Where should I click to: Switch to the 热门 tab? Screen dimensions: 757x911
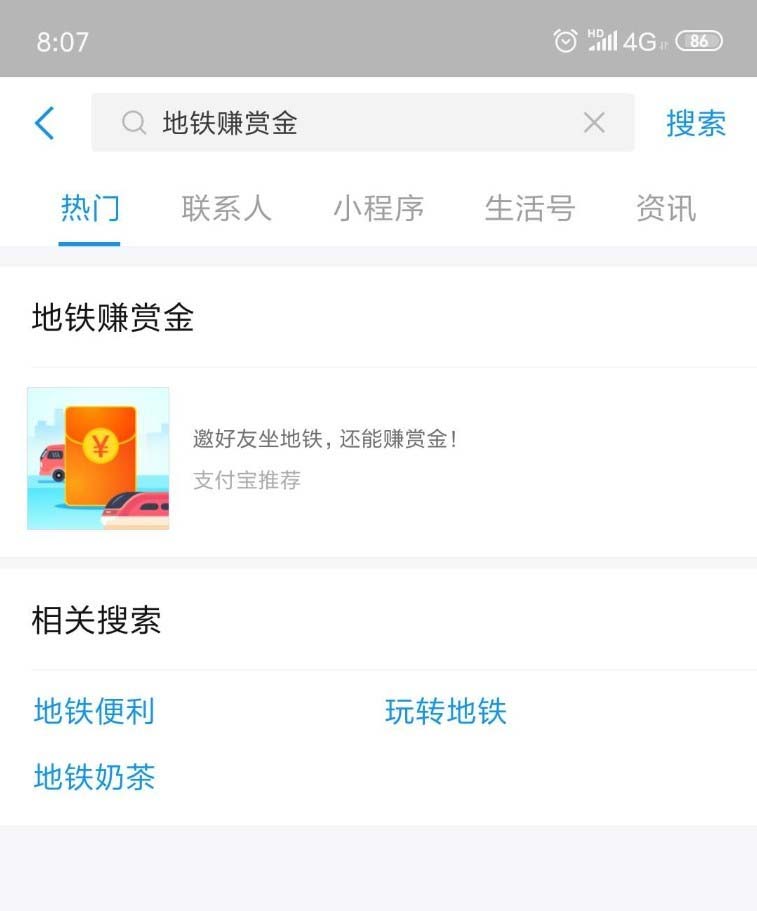(90, 209)
